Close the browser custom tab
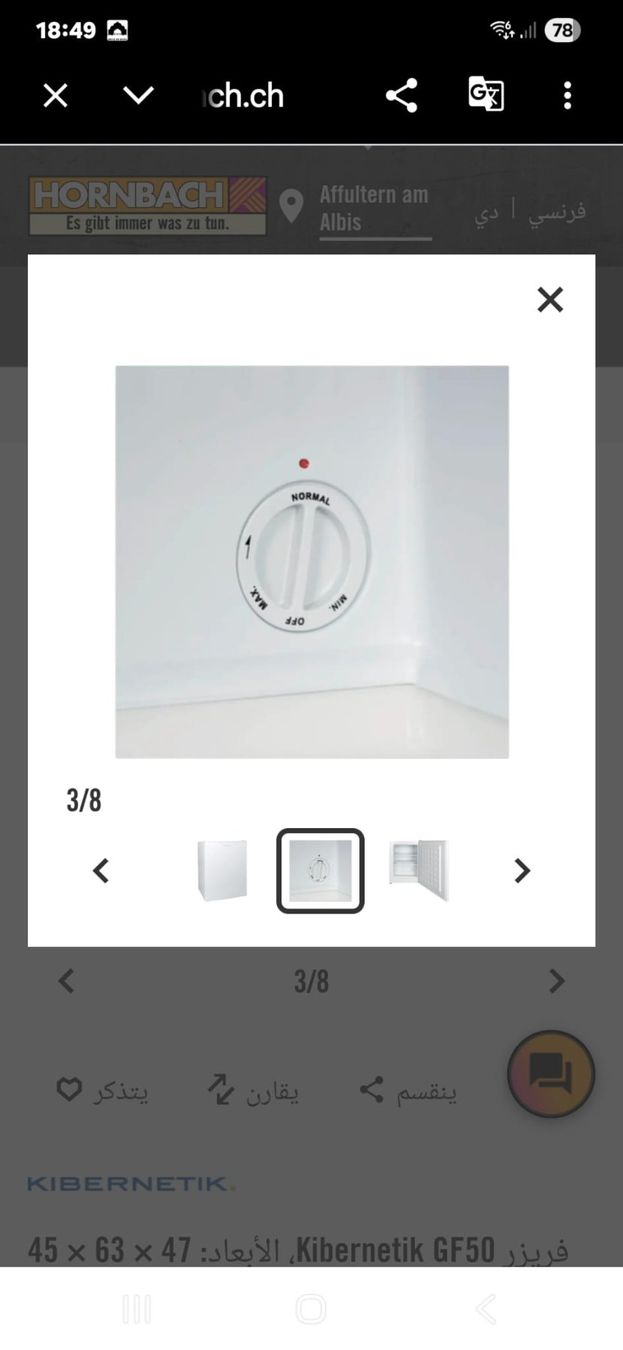This screenshot has height=1350, width=623. click(x=56, y=96)
